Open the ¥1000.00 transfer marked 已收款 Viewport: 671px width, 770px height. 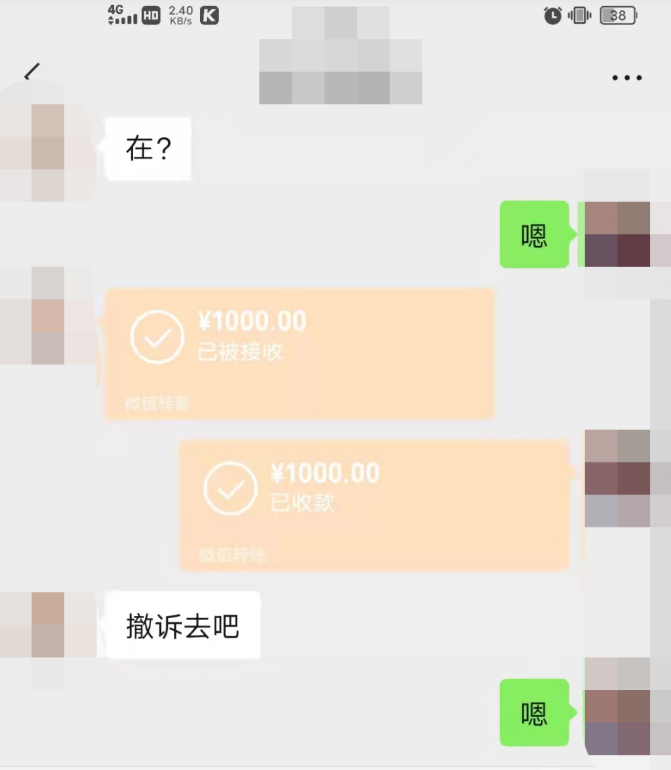[x=374, y=503]
